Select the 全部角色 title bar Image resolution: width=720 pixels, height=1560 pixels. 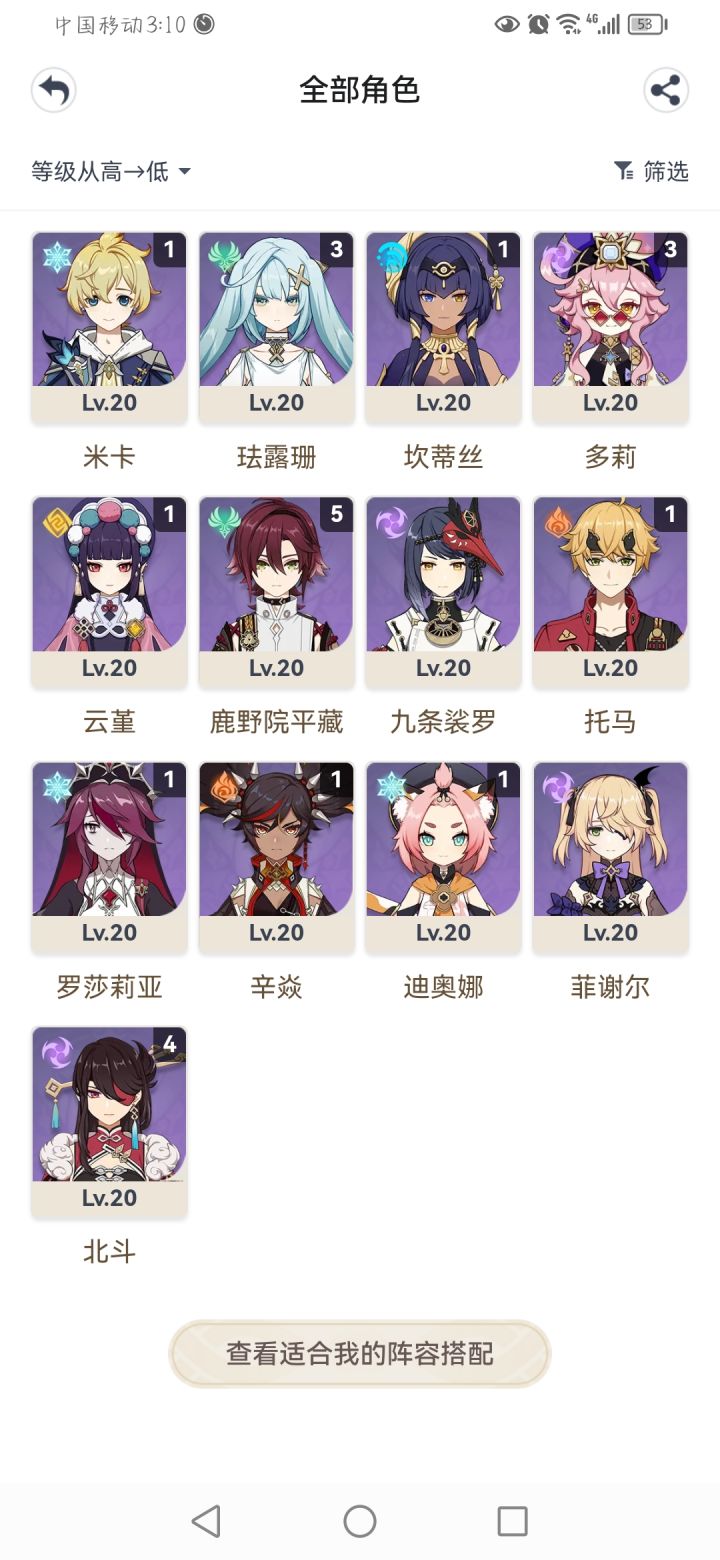360,91
